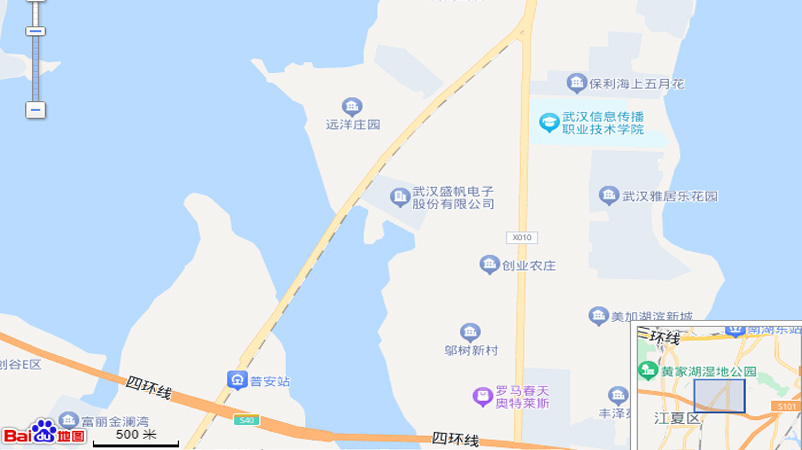This screenshot has height=450, width=802.
Task: Tap the zoom level slider handle
Action: pyautogui.click(x=36, y=31)
